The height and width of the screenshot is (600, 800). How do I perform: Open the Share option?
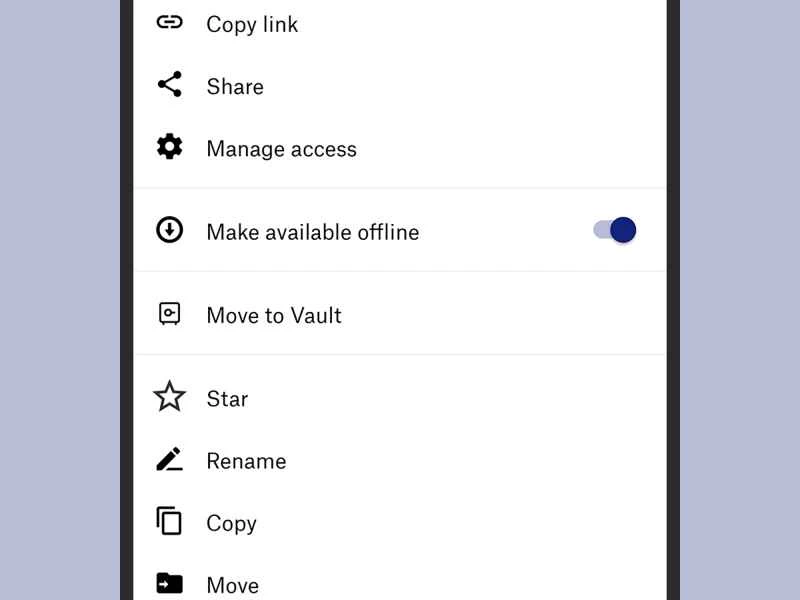[x=235, y=87]
